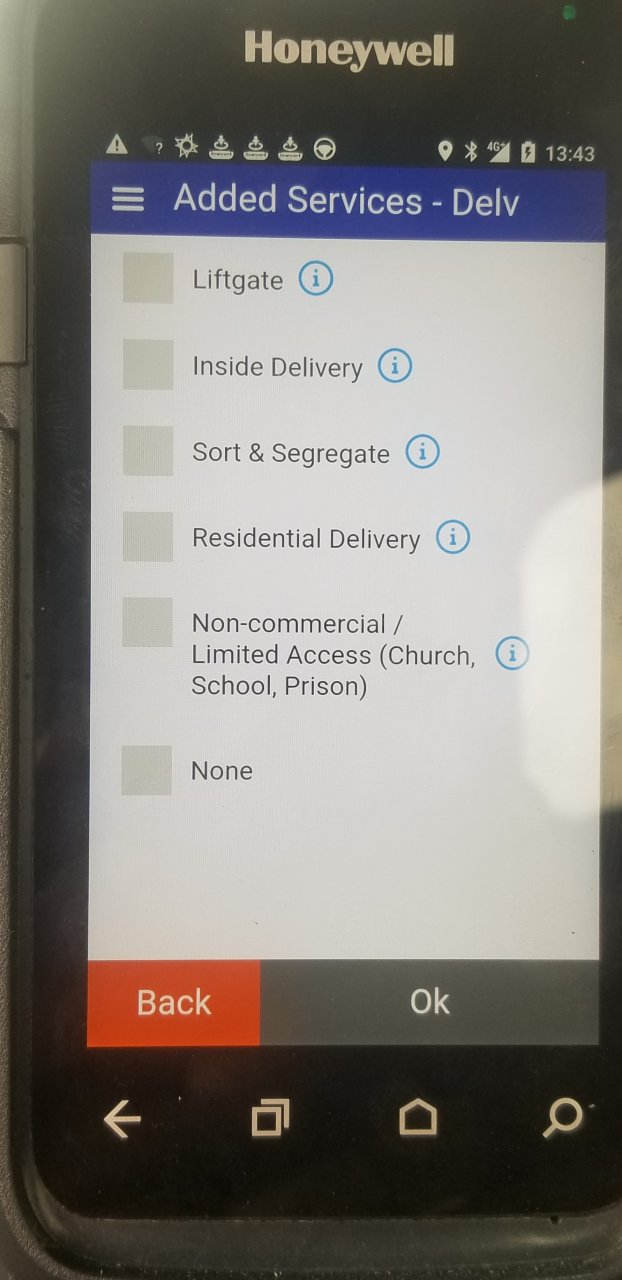
Task: Check the Liftgate box
Action: [x=148, y=278]
